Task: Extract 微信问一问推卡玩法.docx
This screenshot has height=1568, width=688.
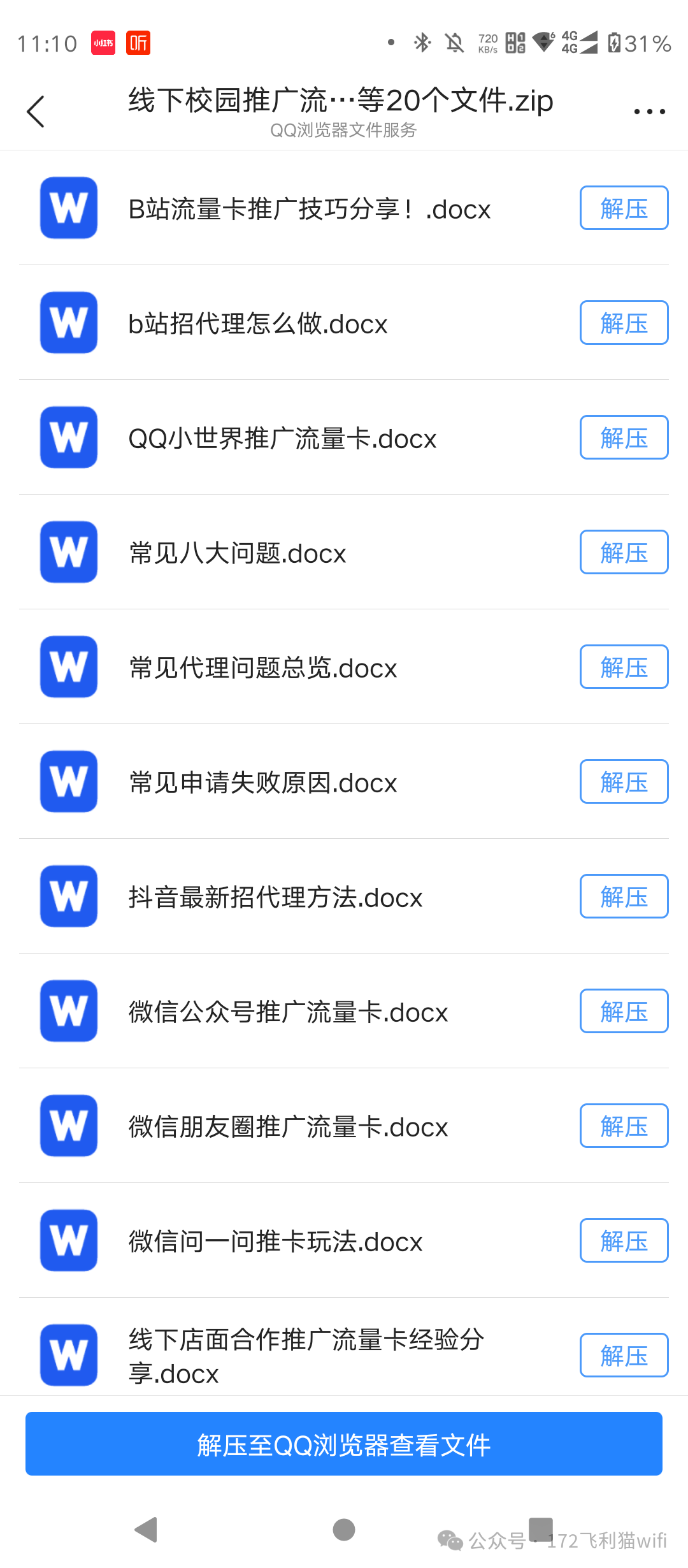Action: tap(624, 1241)
